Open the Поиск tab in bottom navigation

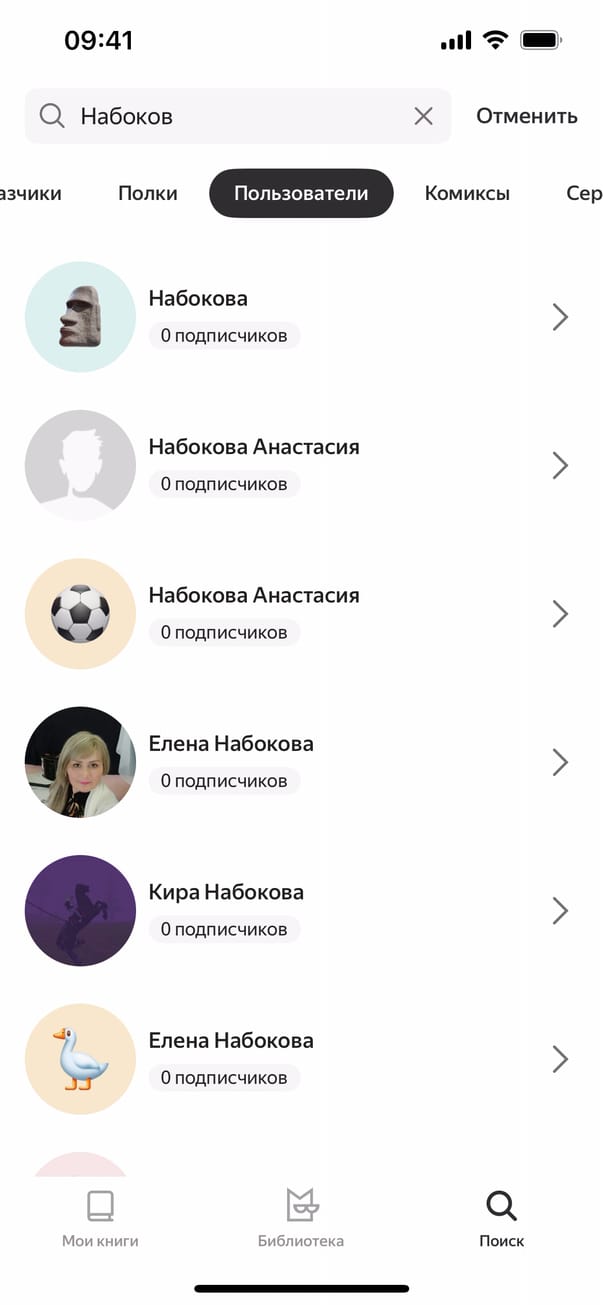pos(501,1219)
